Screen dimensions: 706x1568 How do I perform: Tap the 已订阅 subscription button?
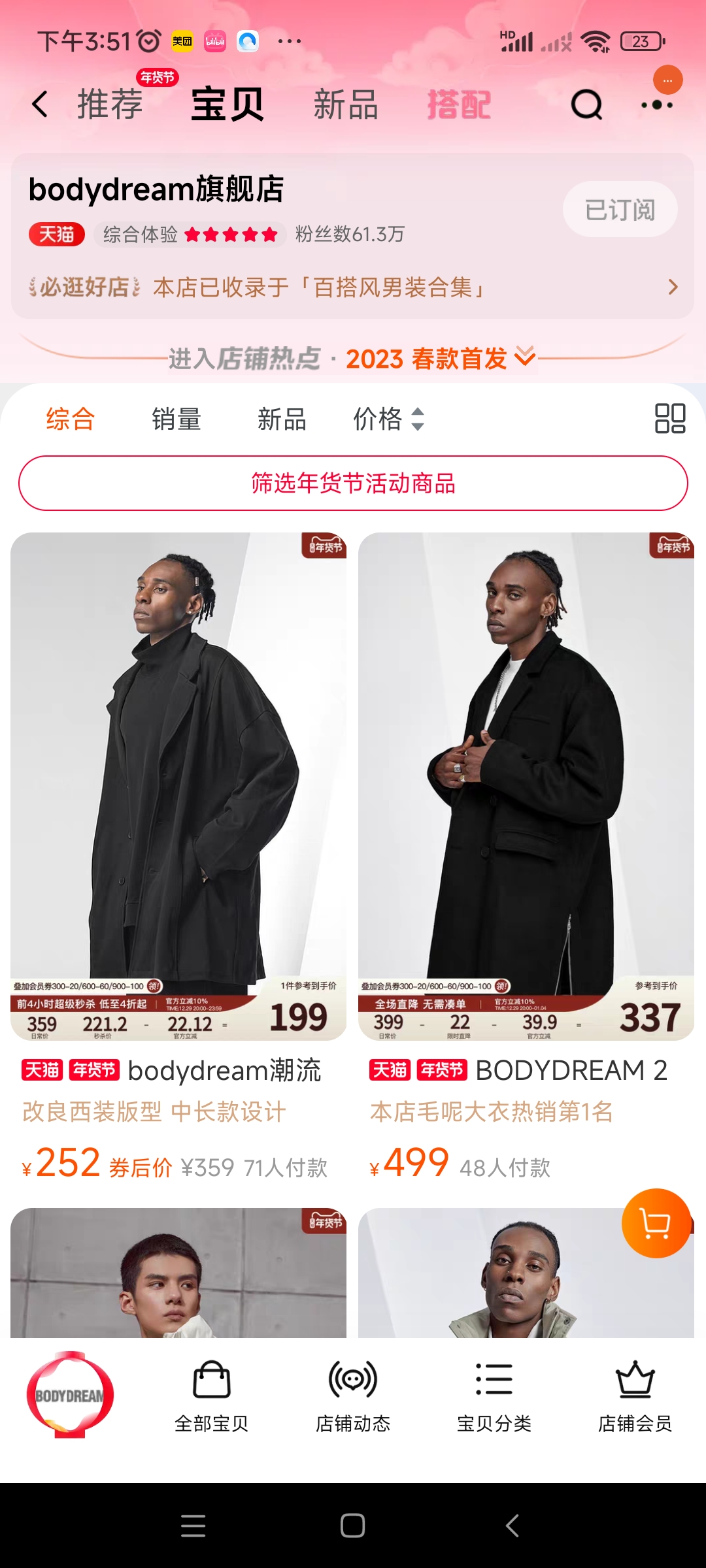(620, 210)
